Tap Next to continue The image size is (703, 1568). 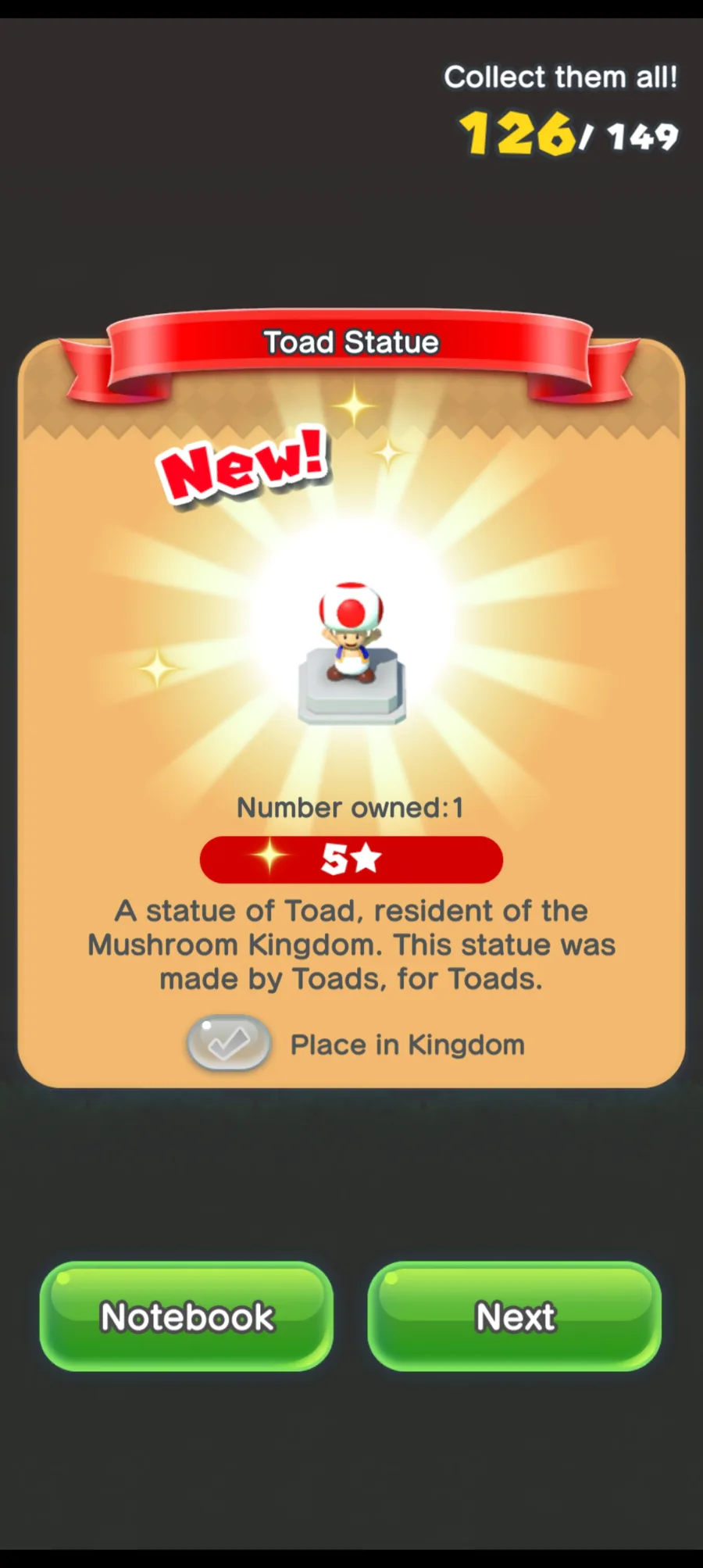(515, 1316)
